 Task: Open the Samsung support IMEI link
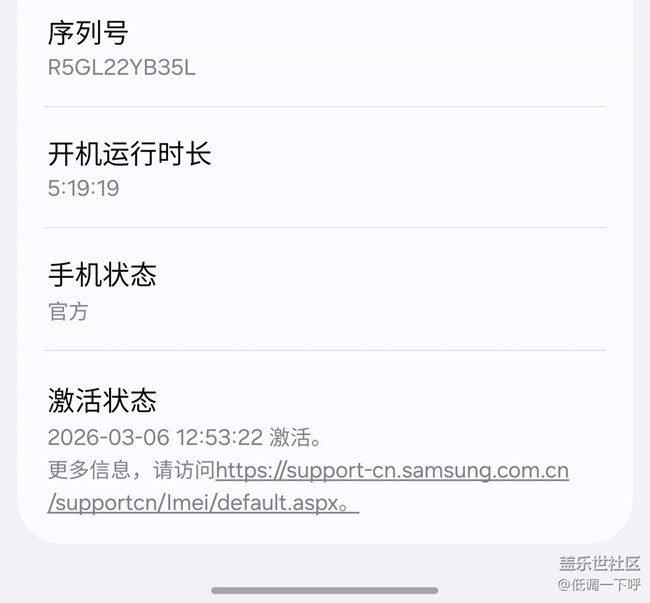(392, 471)
